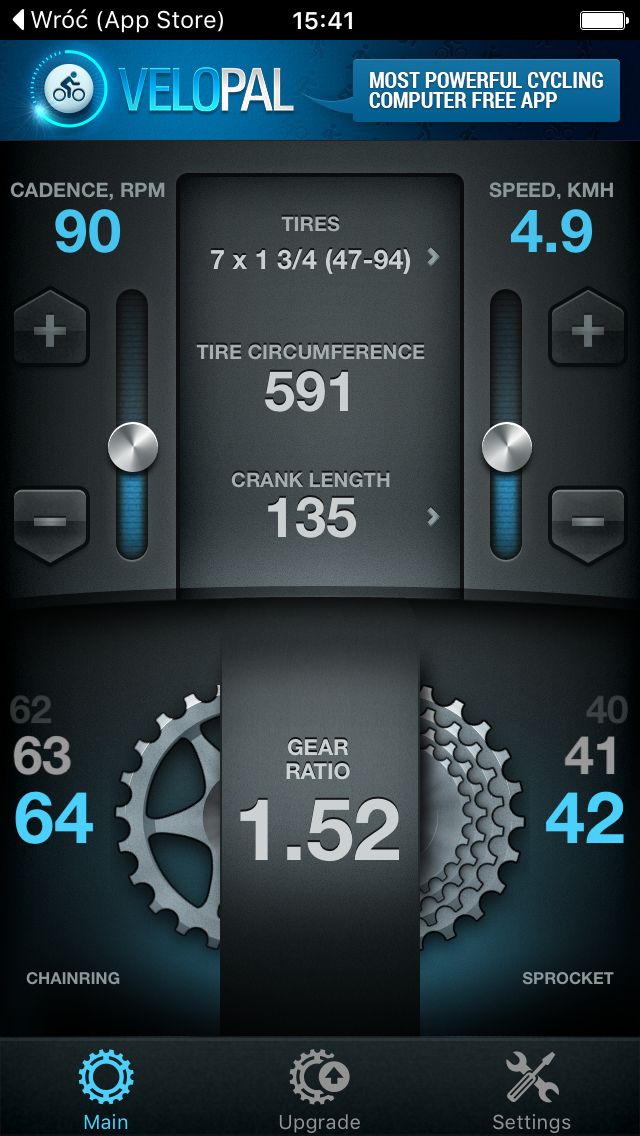Decrease speed with the minus button
640x1136 pixels.
(587, 521)
